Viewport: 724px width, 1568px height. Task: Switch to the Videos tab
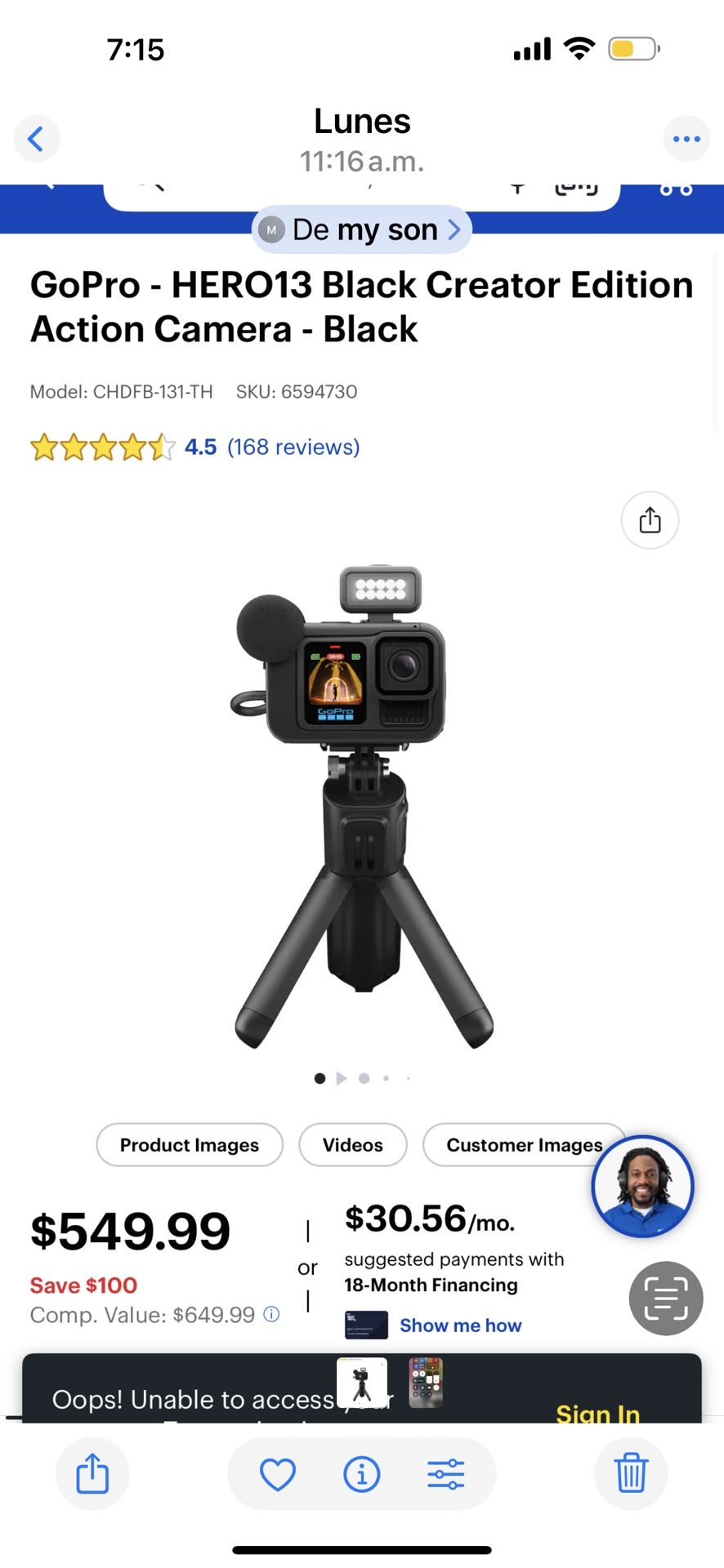[352, 1145]
